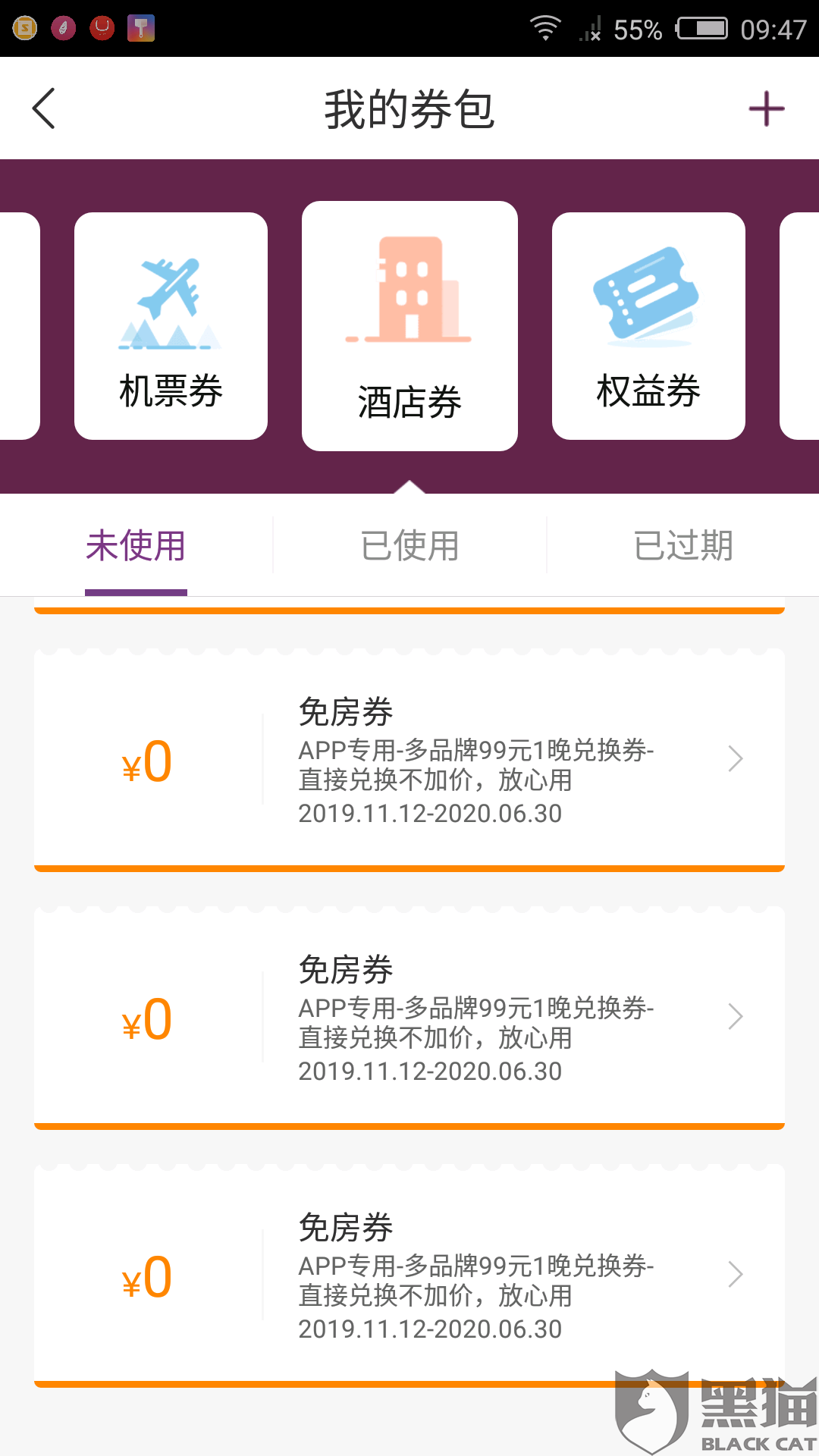Select the 酒店券 category card
The height and width of the screenshot is (1456, 819).
[x=409, y=326]
